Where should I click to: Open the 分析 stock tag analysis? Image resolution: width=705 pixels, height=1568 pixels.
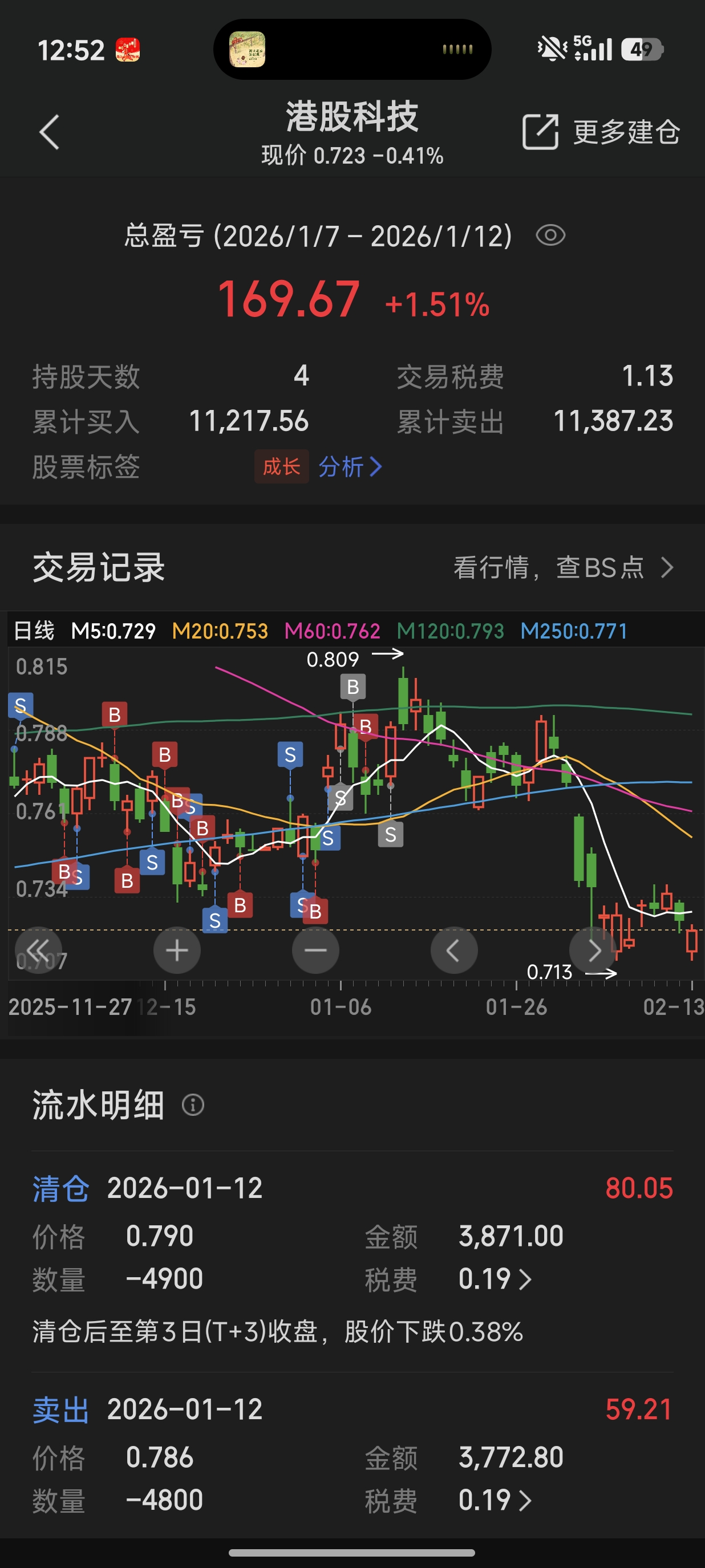pyautogui.click(x=350, y=467)
